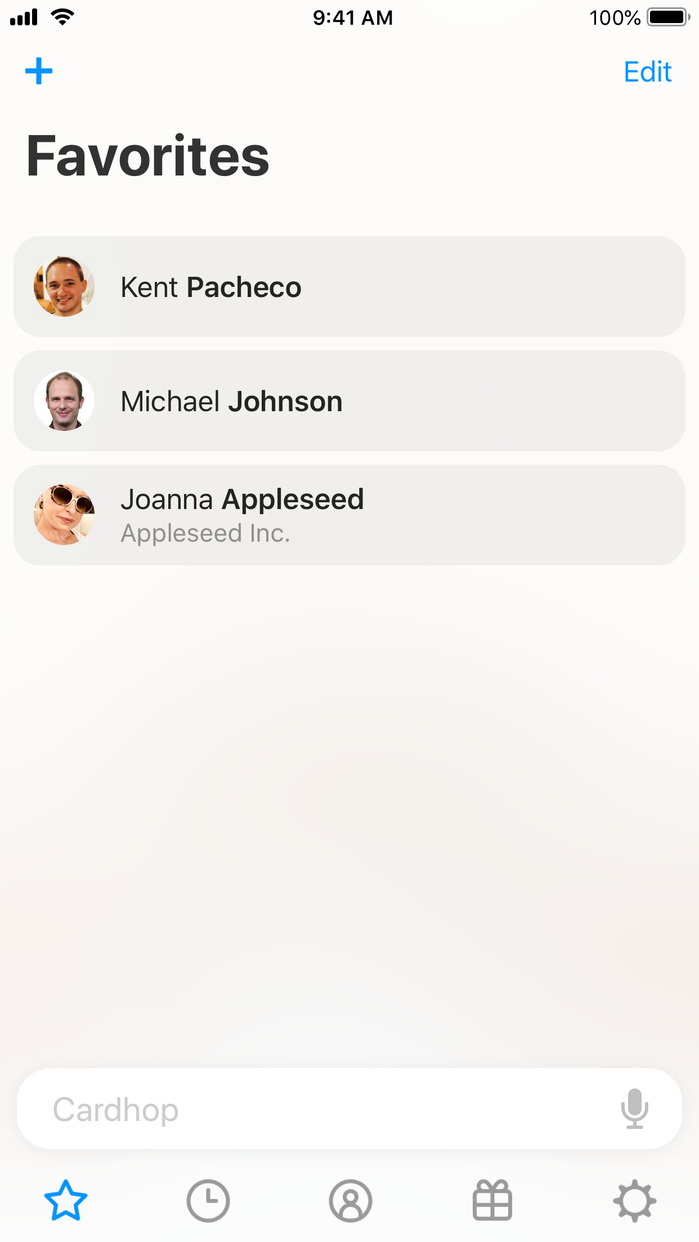Select Joanna Appleseed from favorites

click(349, 515)
